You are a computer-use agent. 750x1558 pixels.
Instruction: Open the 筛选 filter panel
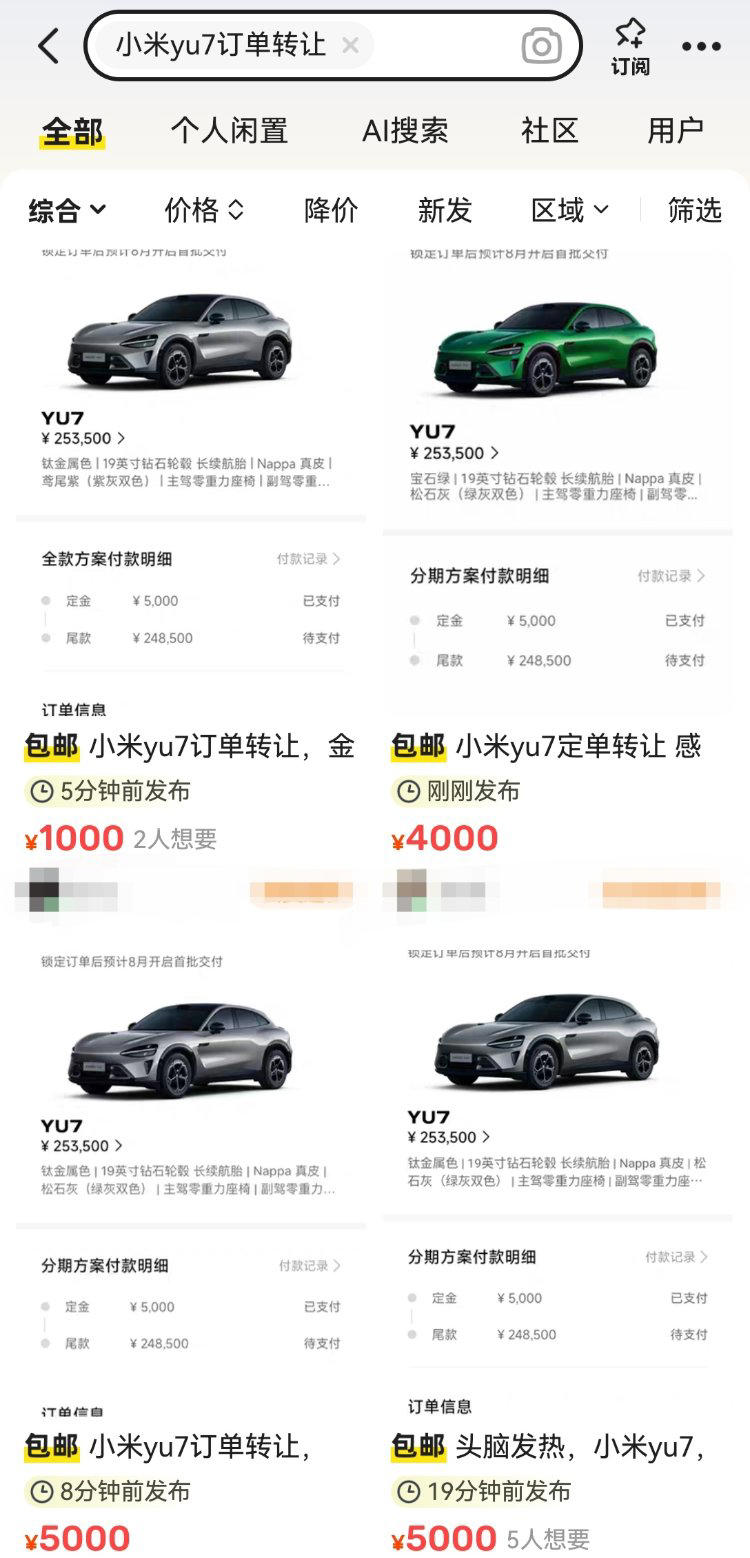pyautogui.click(x=695, y=211)
